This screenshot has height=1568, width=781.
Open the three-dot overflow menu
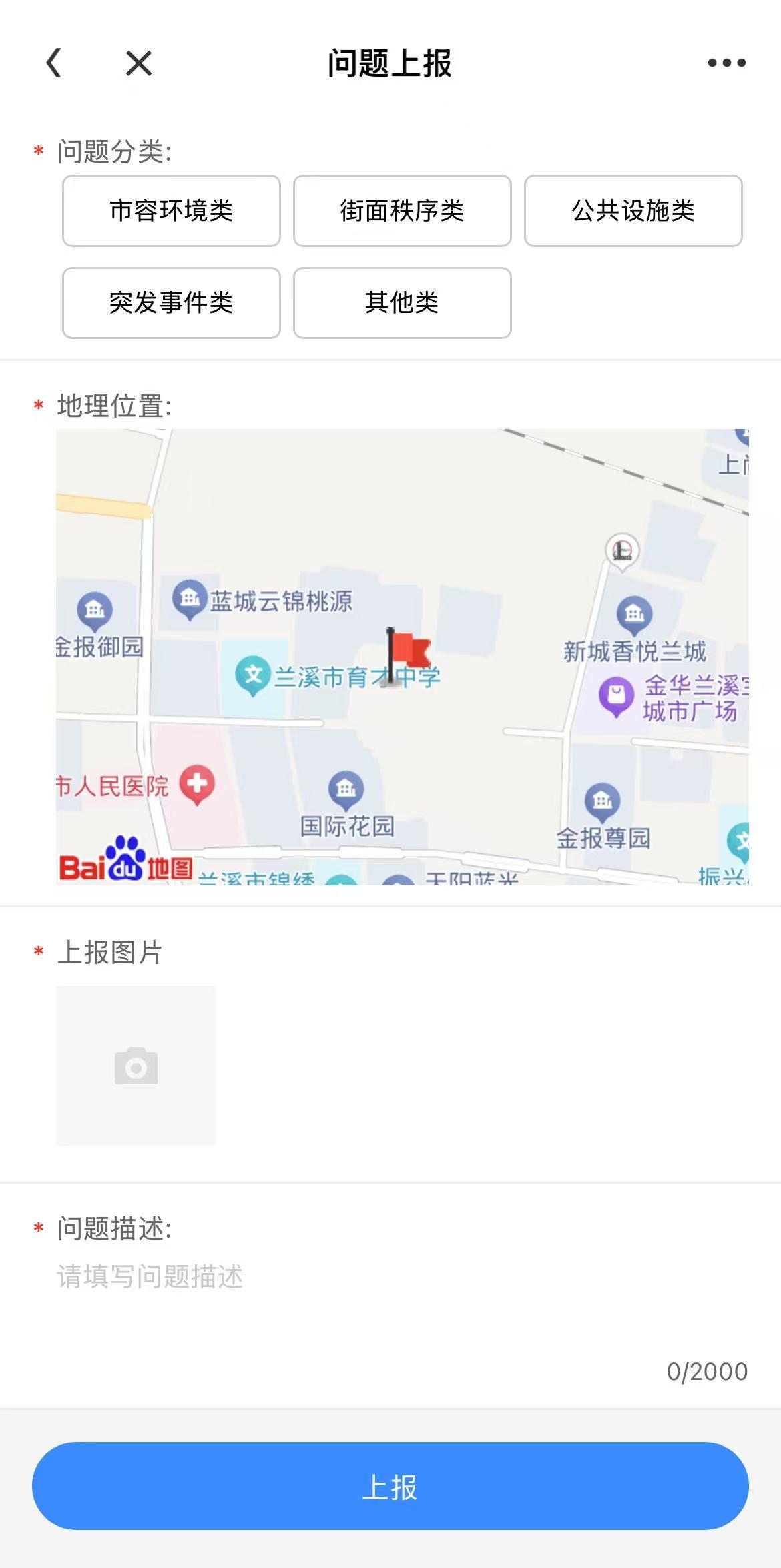[x=726, y=63]
